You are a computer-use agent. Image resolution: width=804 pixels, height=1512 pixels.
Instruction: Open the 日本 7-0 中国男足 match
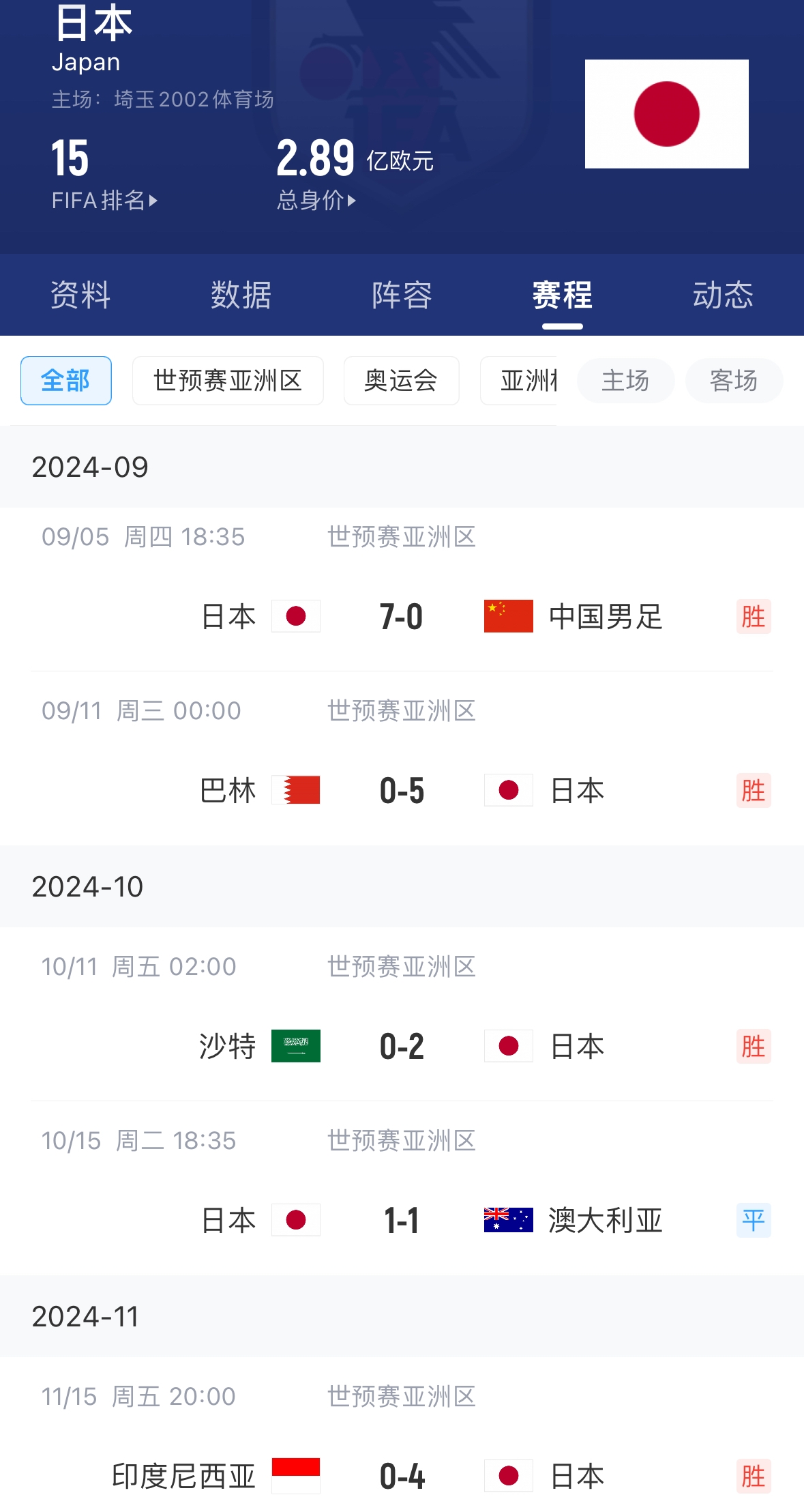tap(402, 616)
